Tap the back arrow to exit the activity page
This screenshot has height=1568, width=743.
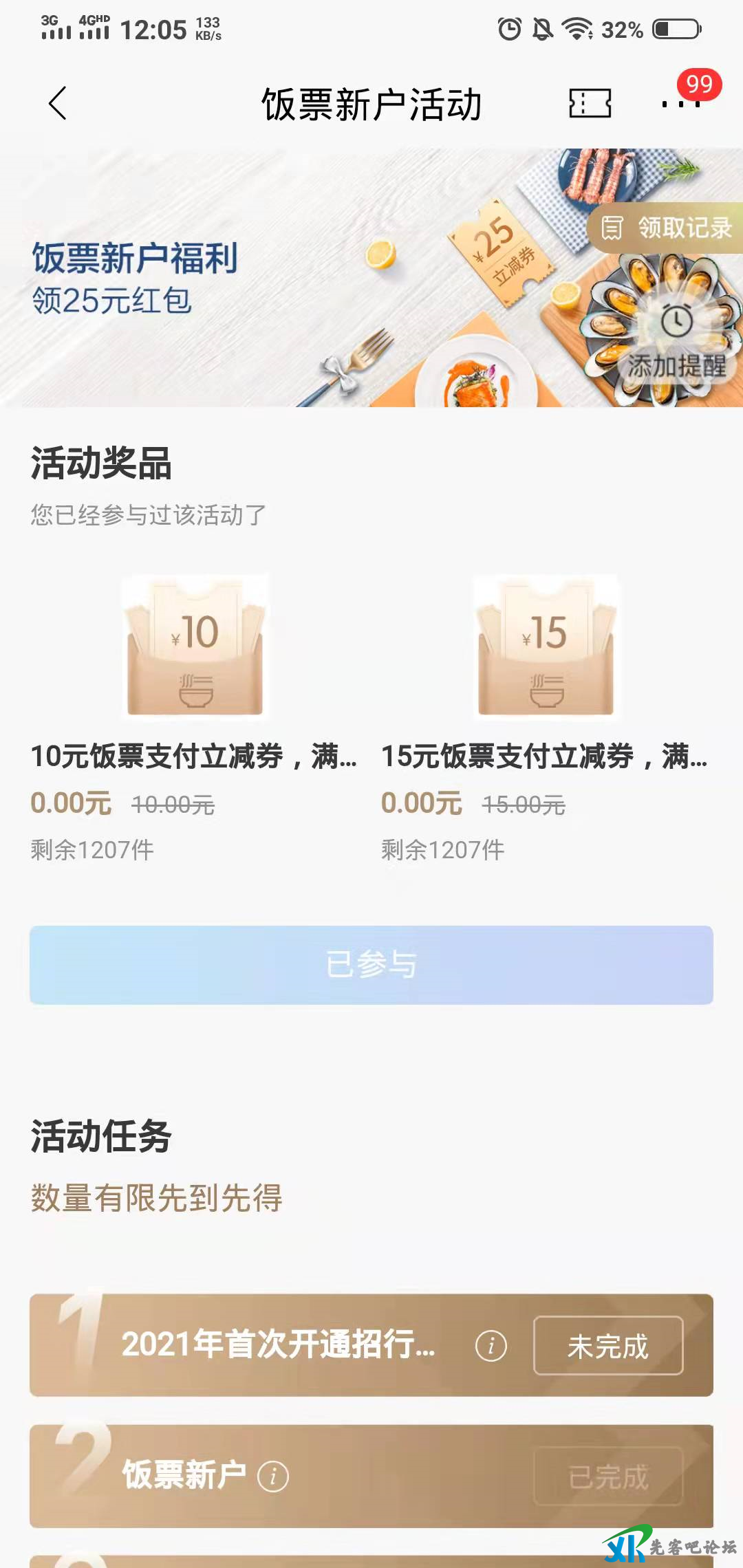[58, 105]
